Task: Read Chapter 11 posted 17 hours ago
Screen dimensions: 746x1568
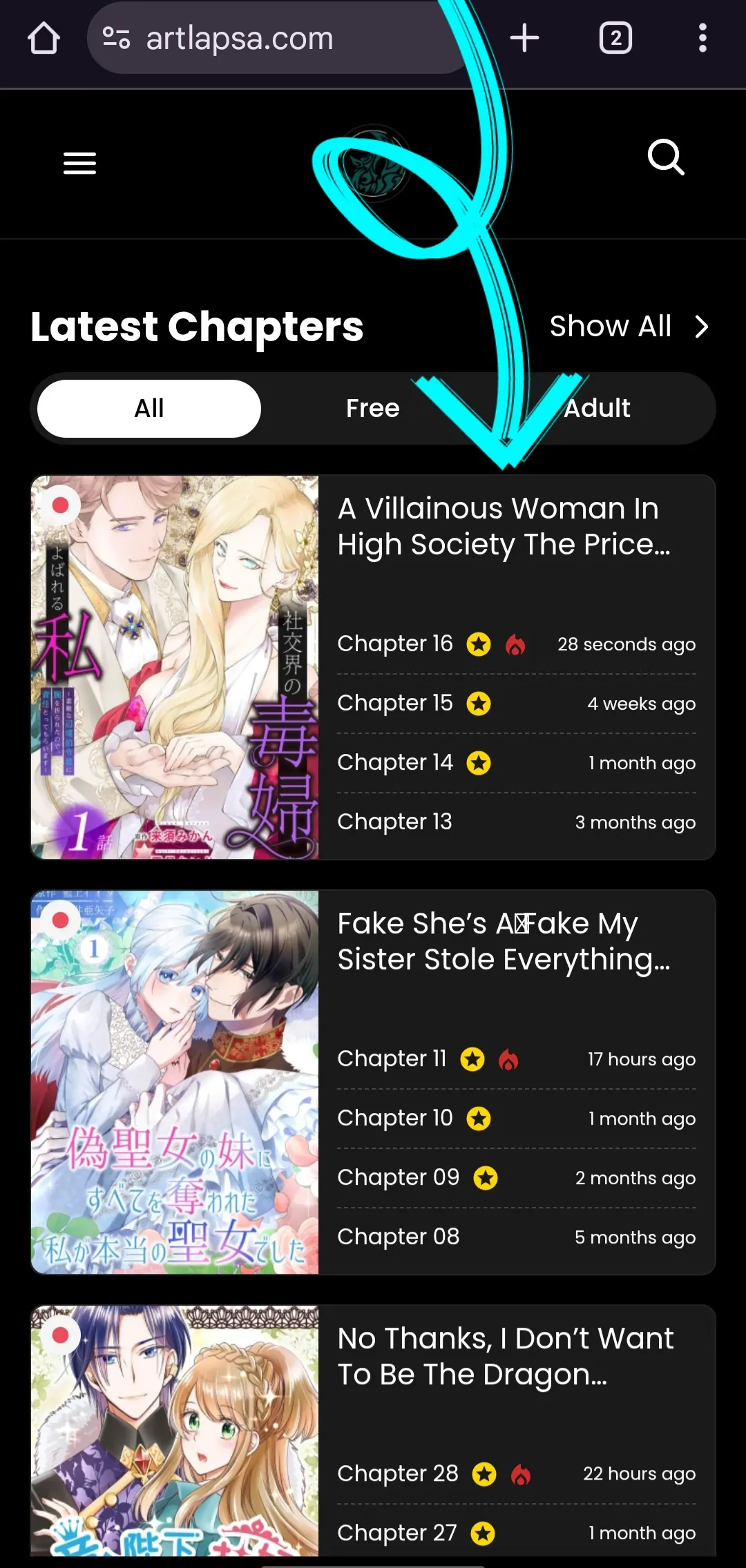Action: 392,1058
